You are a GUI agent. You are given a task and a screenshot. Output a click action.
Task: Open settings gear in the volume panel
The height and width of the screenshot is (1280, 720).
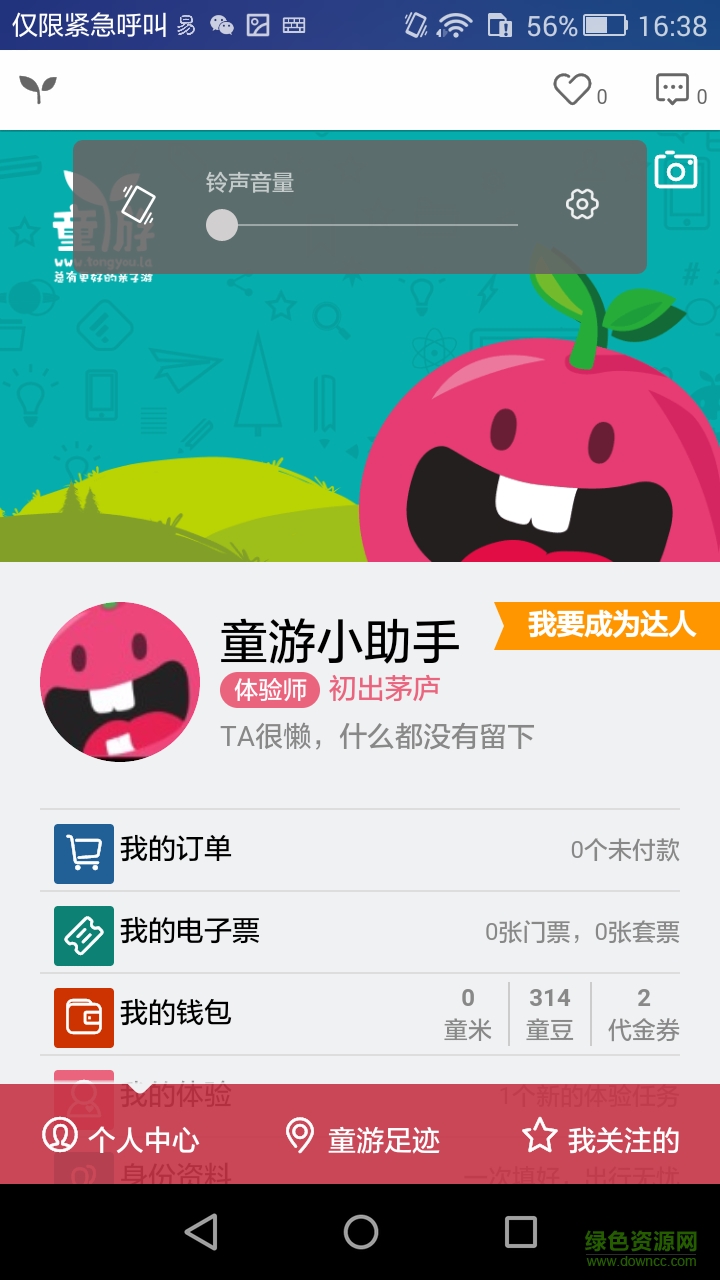(581, 205)
